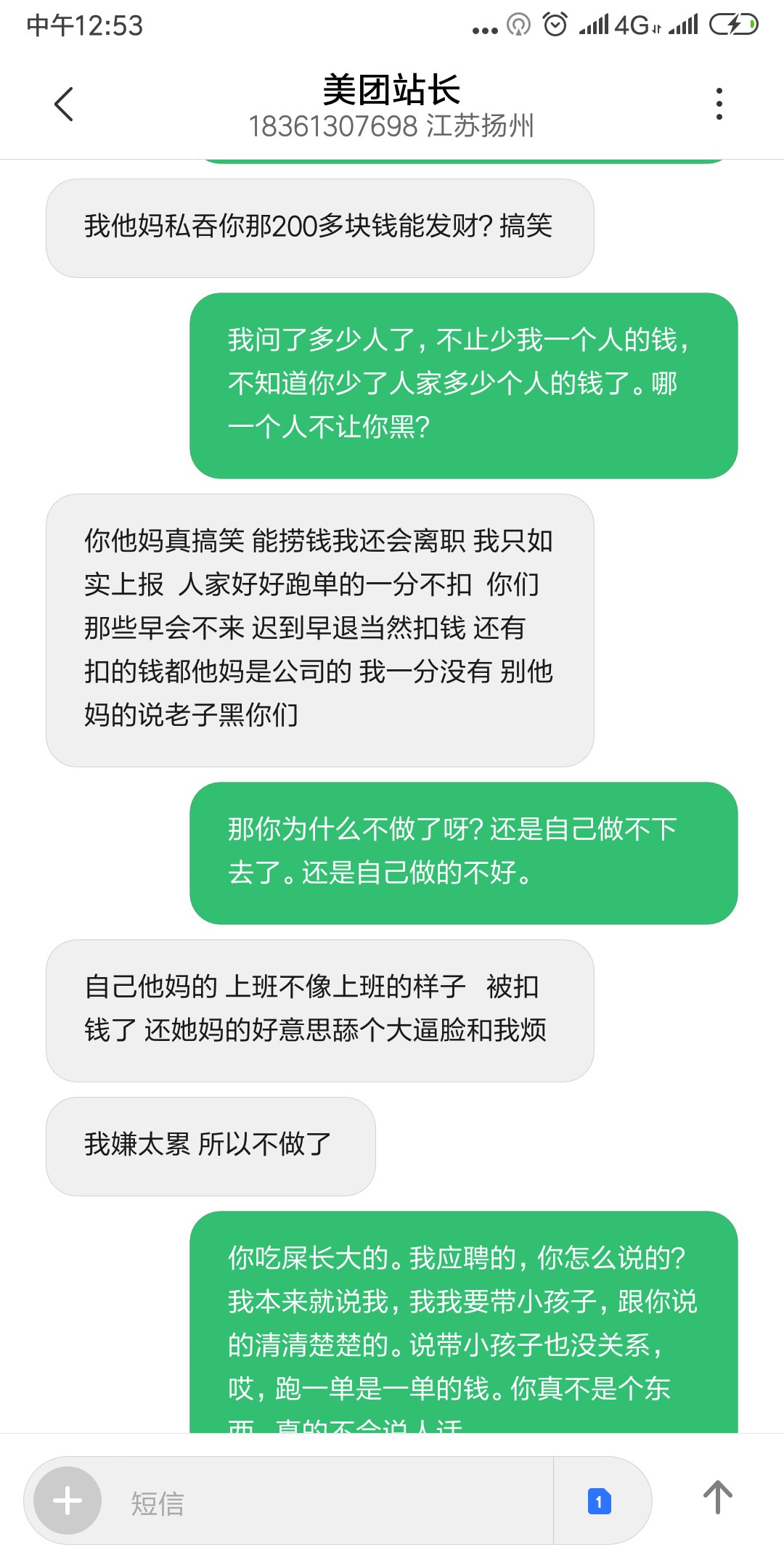784x1568 pixels.
Task: Tap the plus attachment button
Action: point(68,1500)
